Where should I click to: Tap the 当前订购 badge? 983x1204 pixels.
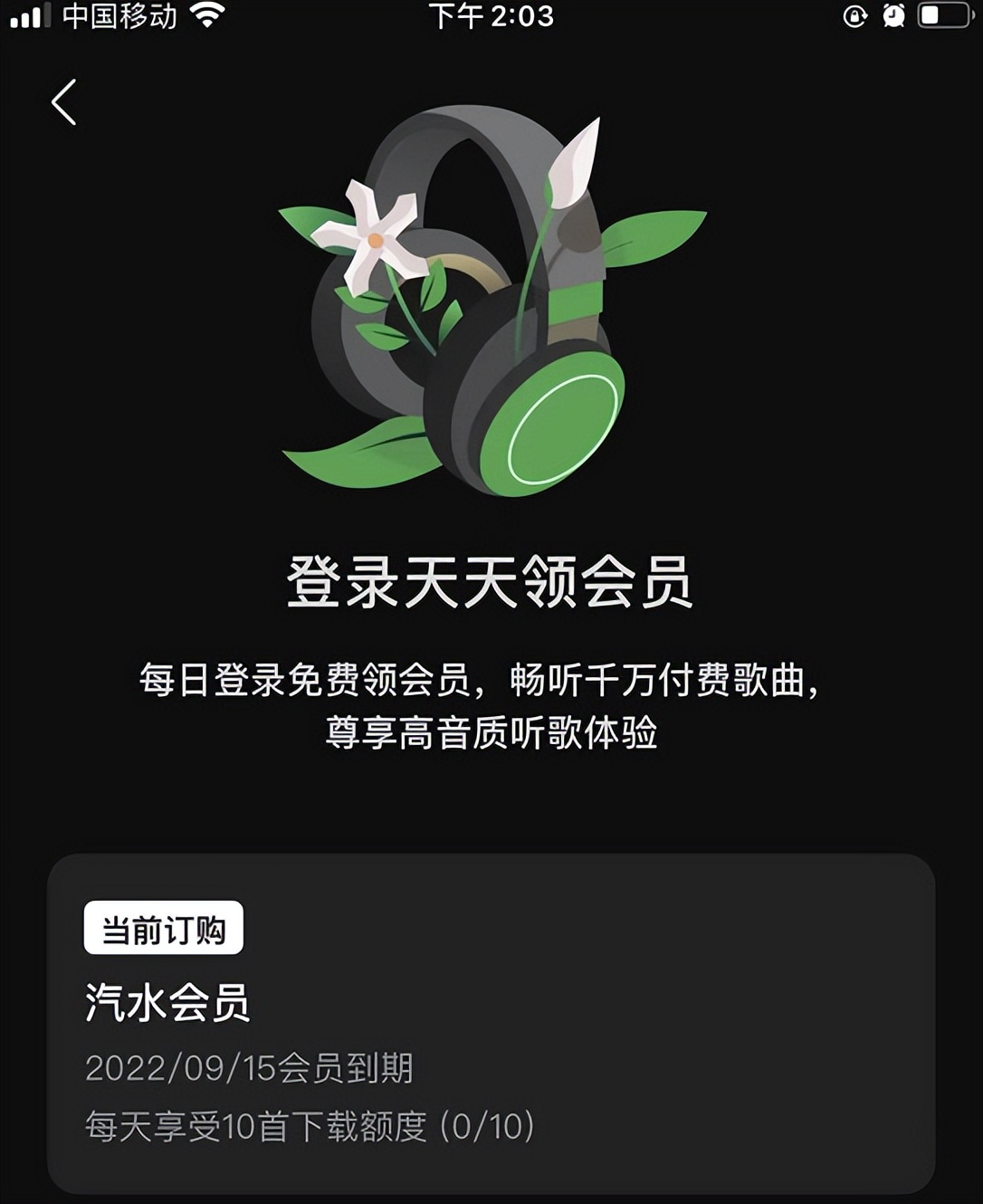[165, 926]
